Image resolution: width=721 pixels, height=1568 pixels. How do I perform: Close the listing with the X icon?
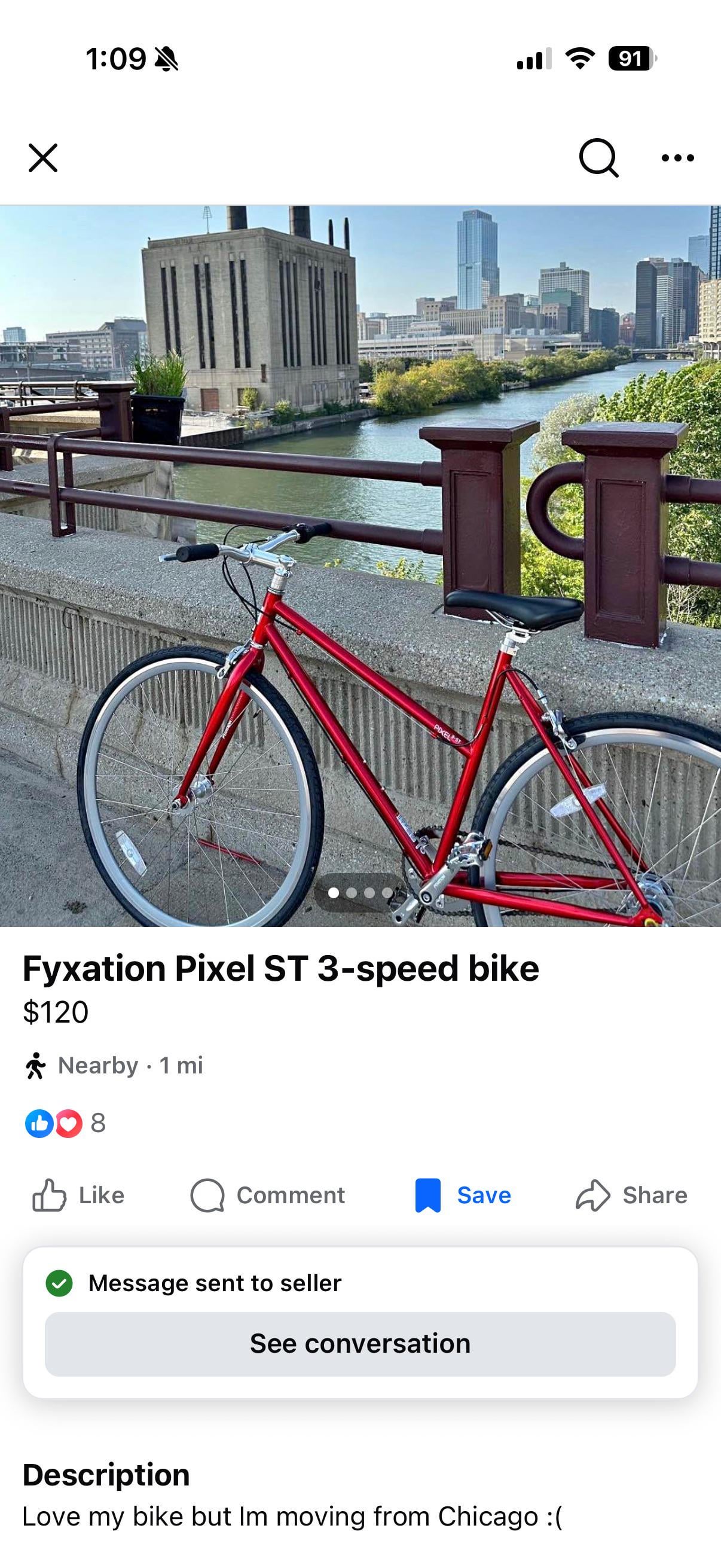tap(43, 158)
